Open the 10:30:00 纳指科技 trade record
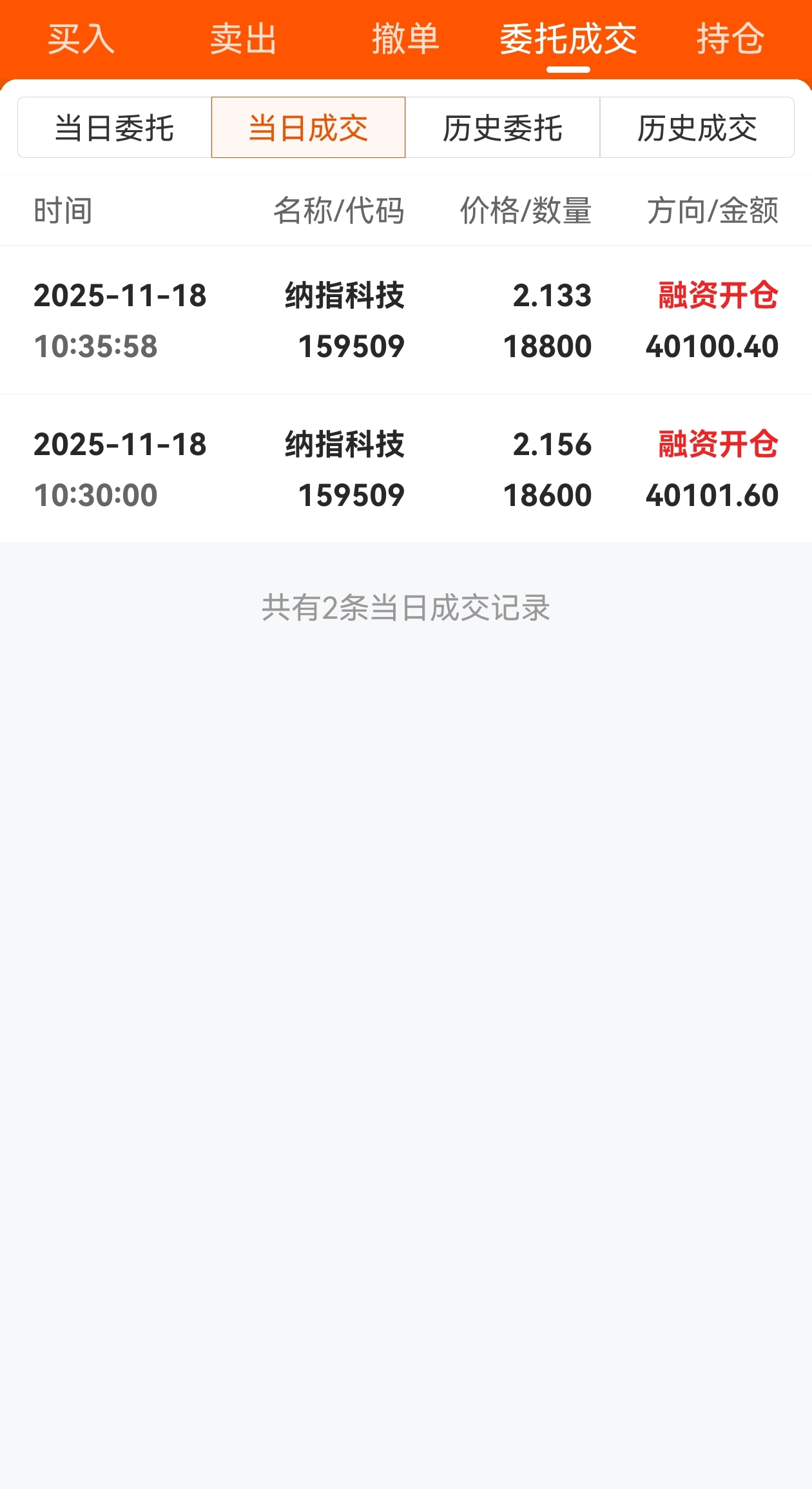812x1489 pixels. coord(406,469)
